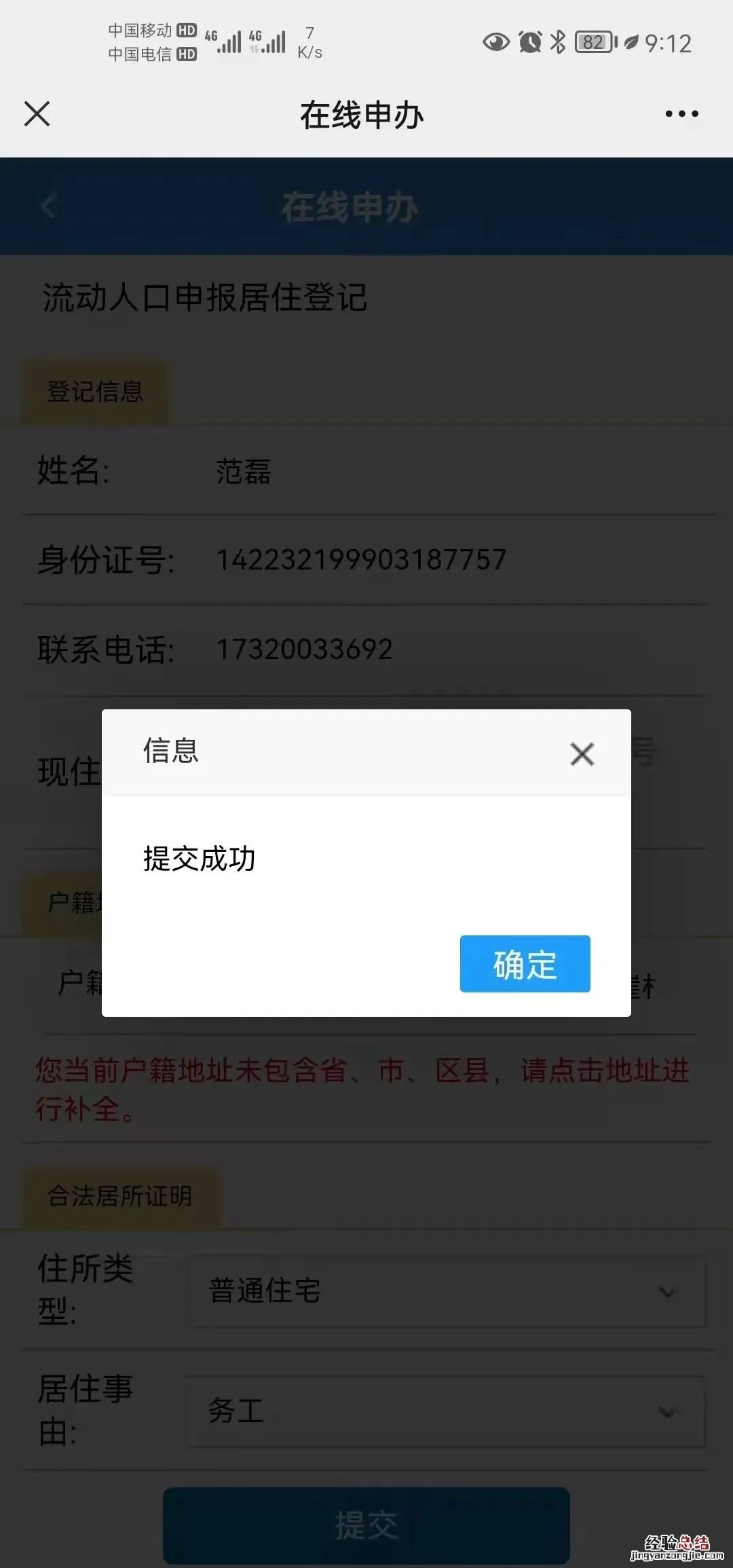Confirm the dialog with 确定
Screen dimensions: 733x1568
point(525,964)
